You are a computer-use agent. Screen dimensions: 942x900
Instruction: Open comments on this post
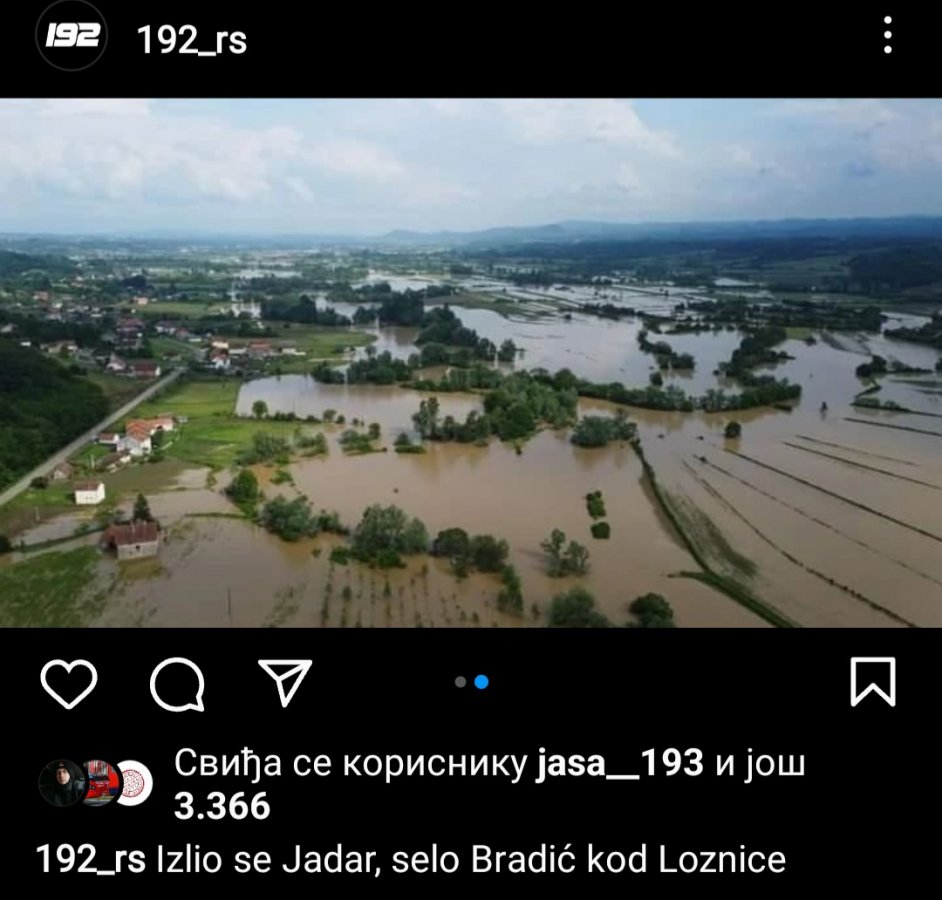point(177,685)
